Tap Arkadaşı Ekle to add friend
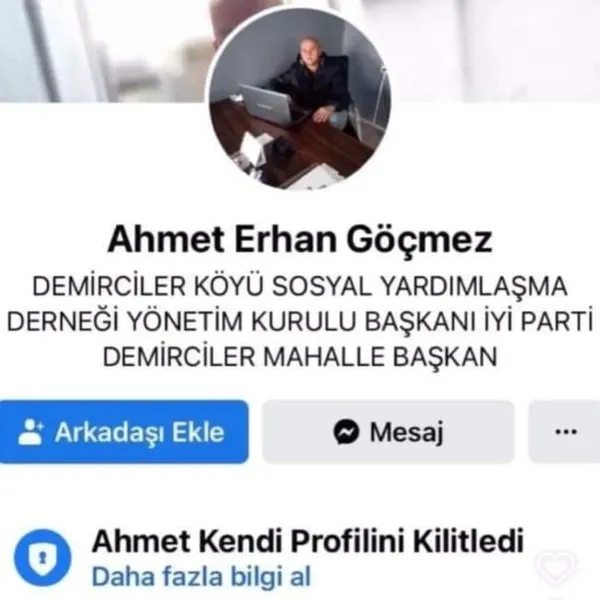 point(124,432)
